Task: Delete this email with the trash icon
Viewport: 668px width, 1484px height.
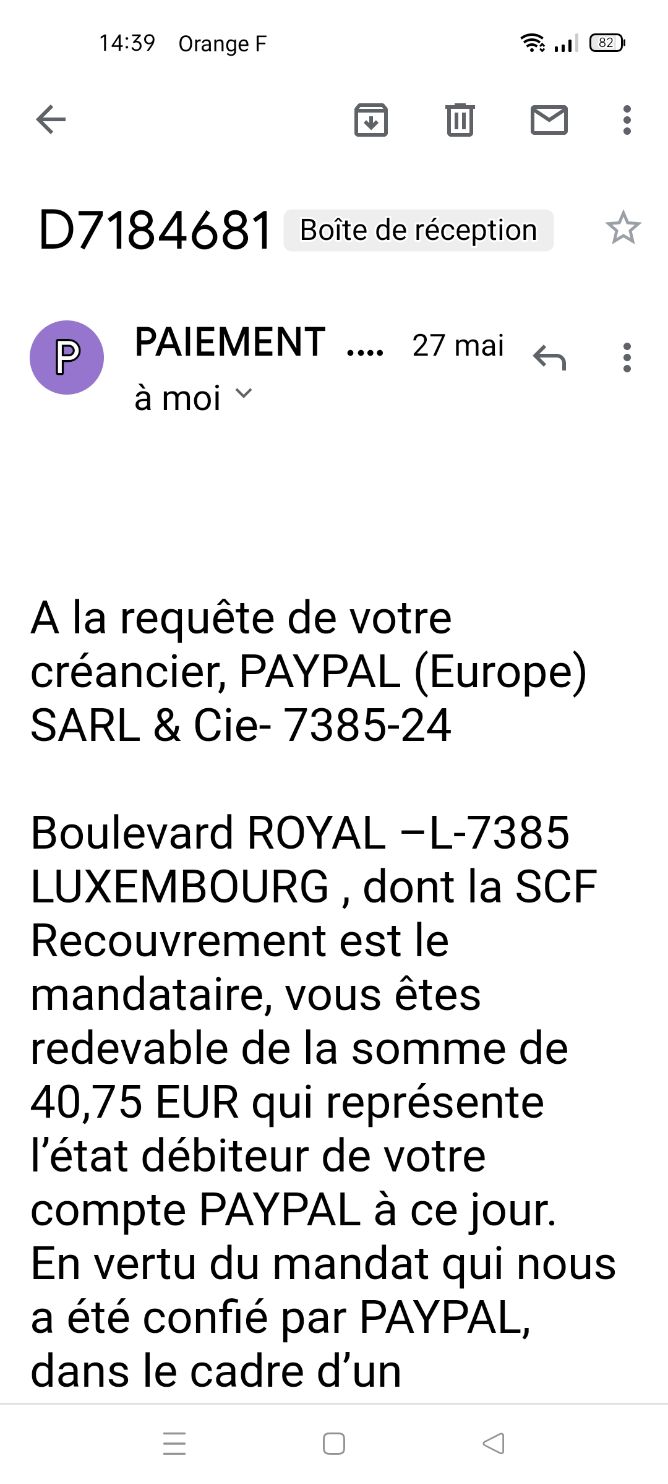Action: coord(459,120)
